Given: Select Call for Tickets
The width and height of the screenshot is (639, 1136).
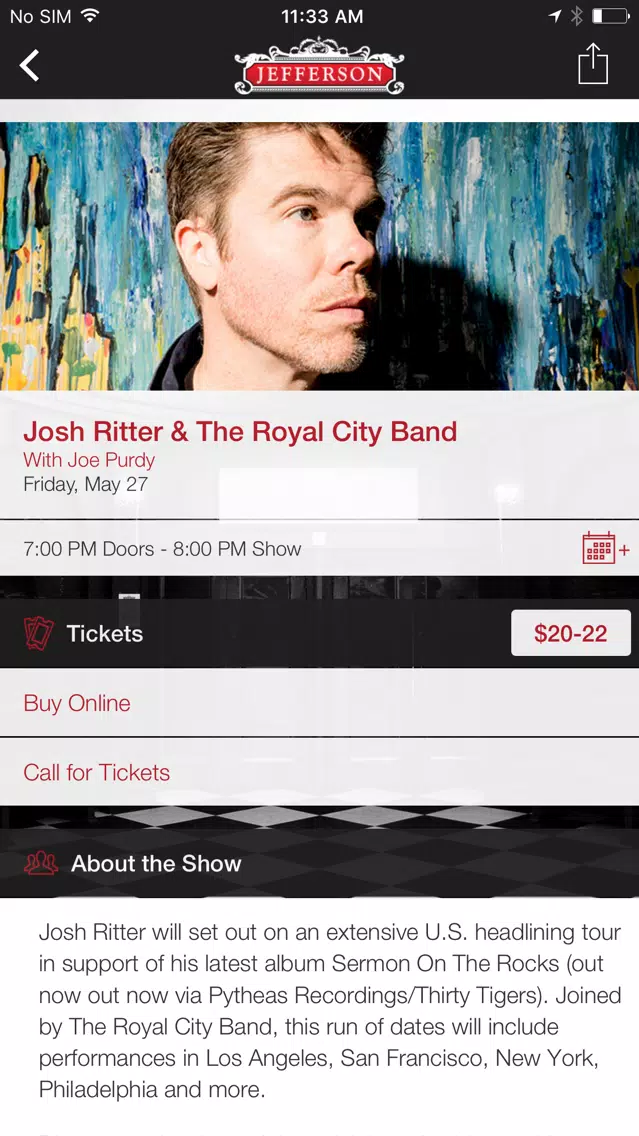Looking at the screenshot, I should click(97, 772).
